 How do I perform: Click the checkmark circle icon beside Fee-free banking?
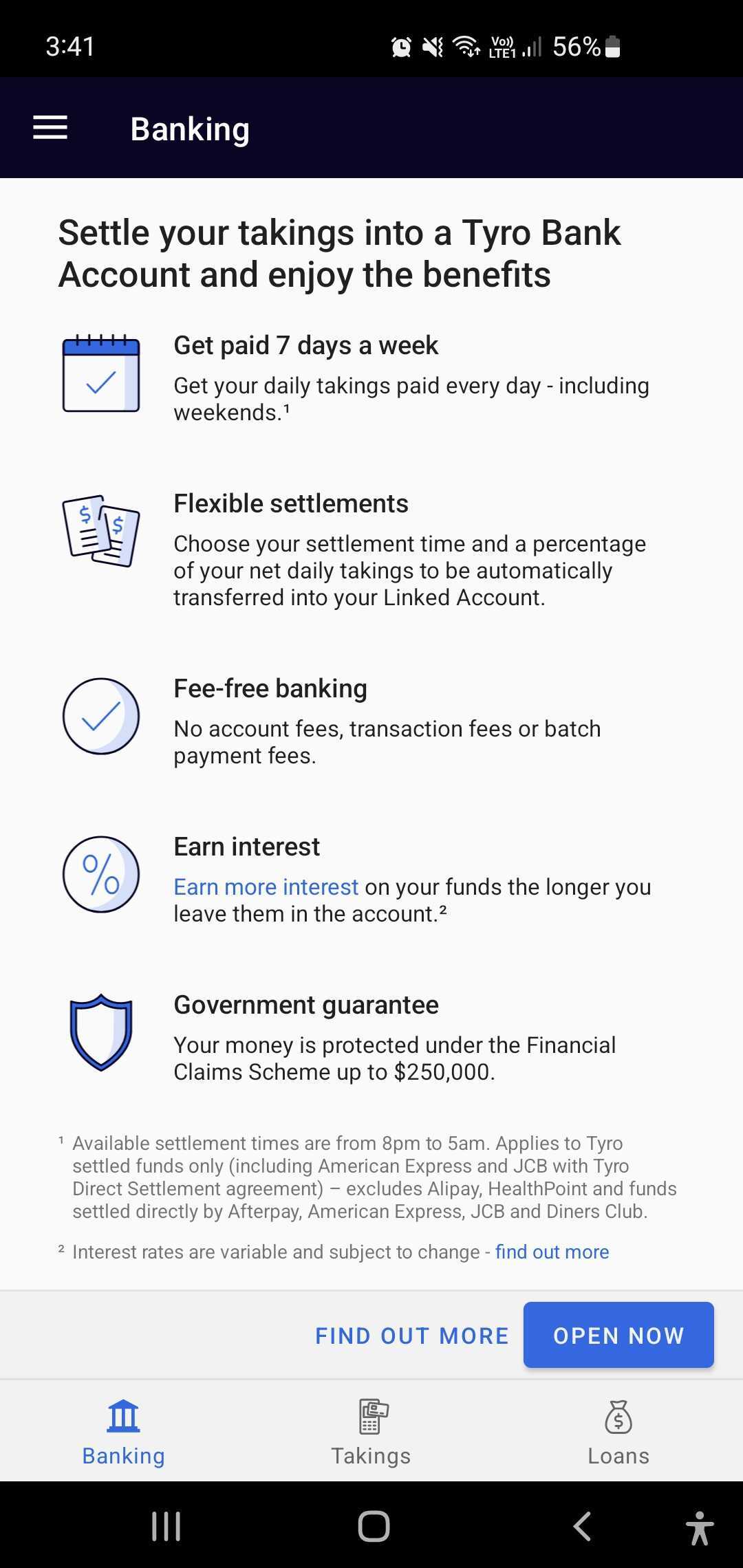tap(101, 715)
